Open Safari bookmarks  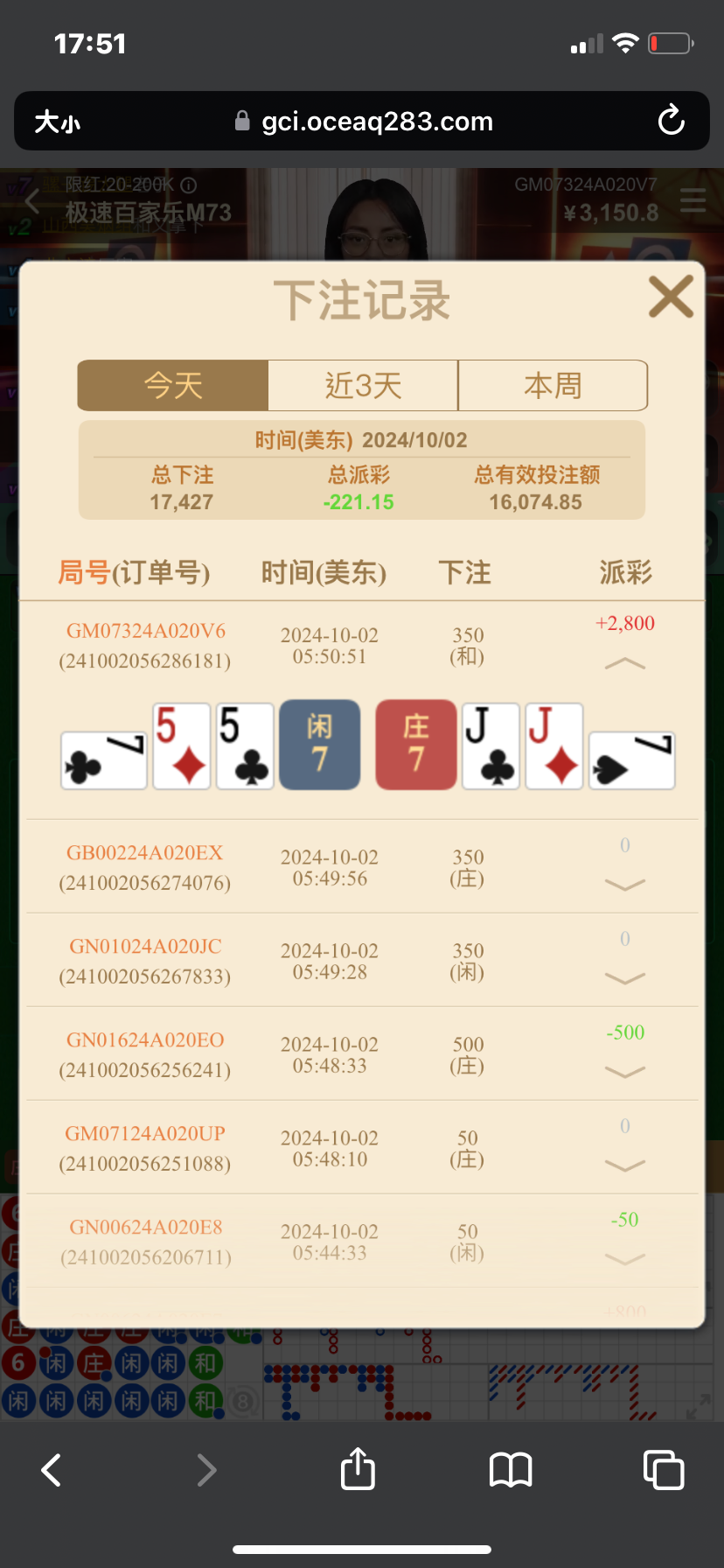tap(511, 1470)
